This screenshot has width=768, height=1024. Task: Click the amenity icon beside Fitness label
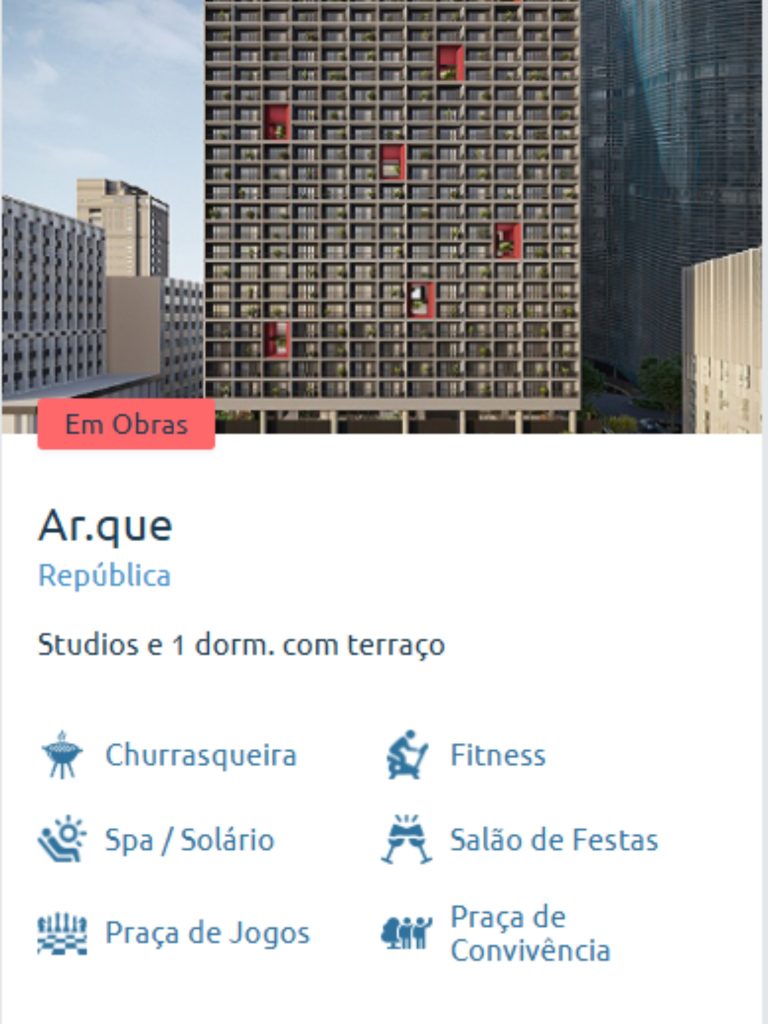tap(410, 756)
